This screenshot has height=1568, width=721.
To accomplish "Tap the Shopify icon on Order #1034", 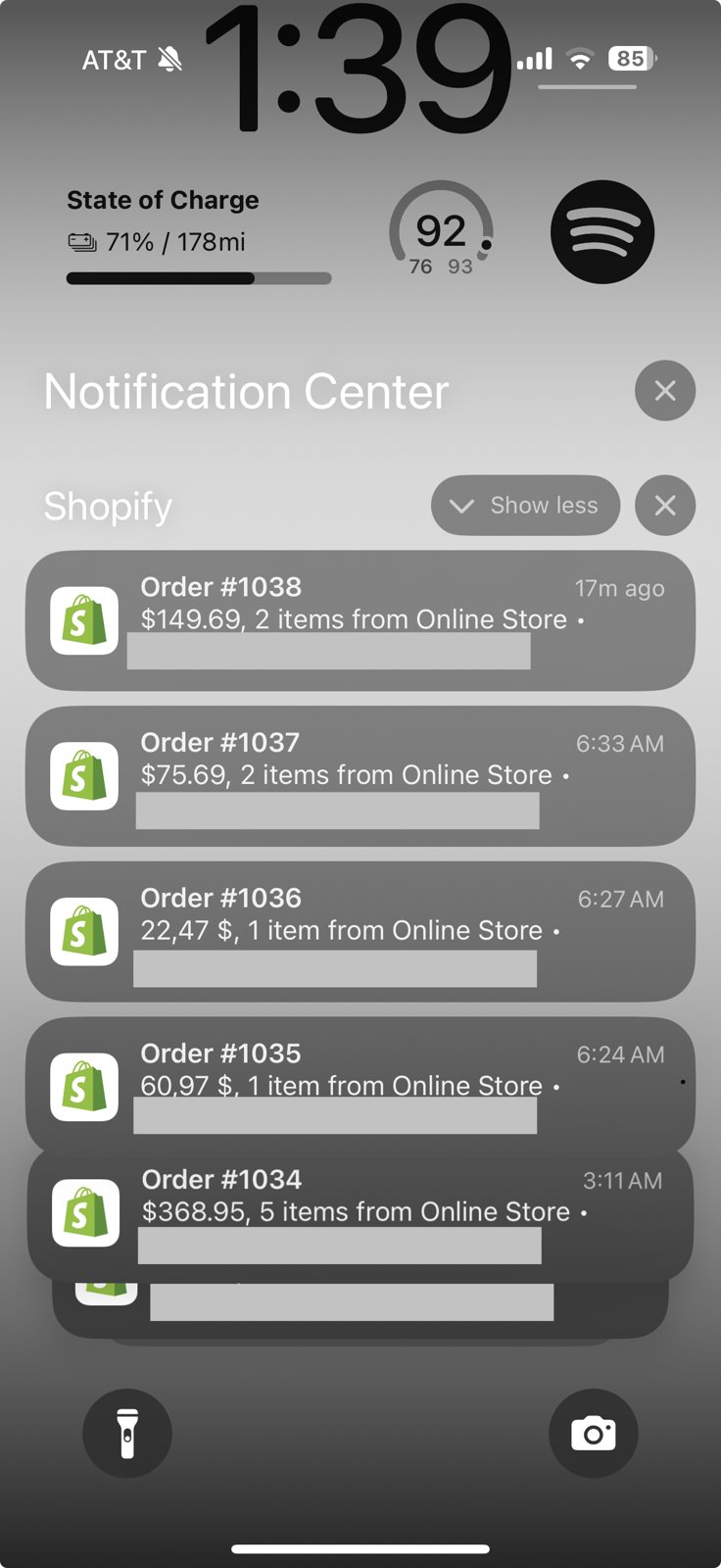I will pyautogui.click(x=85, y=1213).
